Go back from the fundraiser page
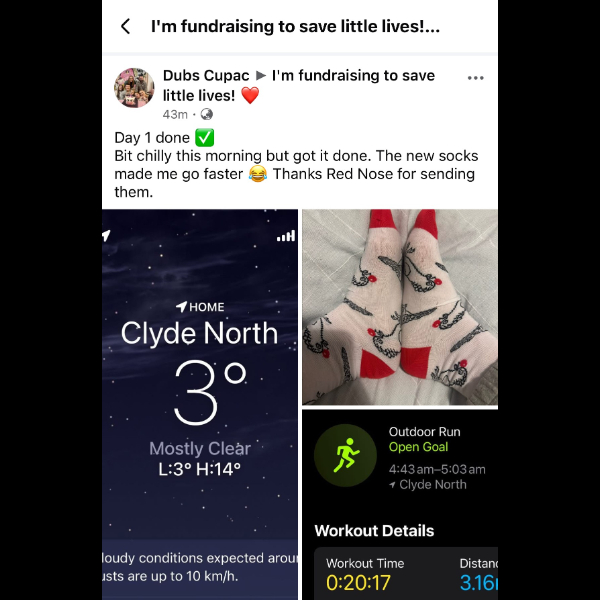The image size is (600, 600). click(x=125, y=27)
